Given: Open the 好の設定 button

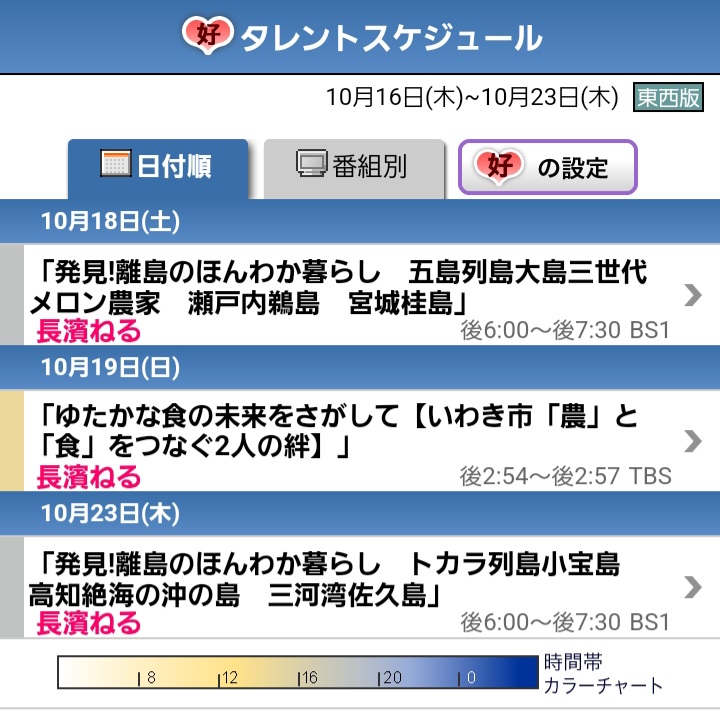Looking at the screenshot, I should pos(547,167).
